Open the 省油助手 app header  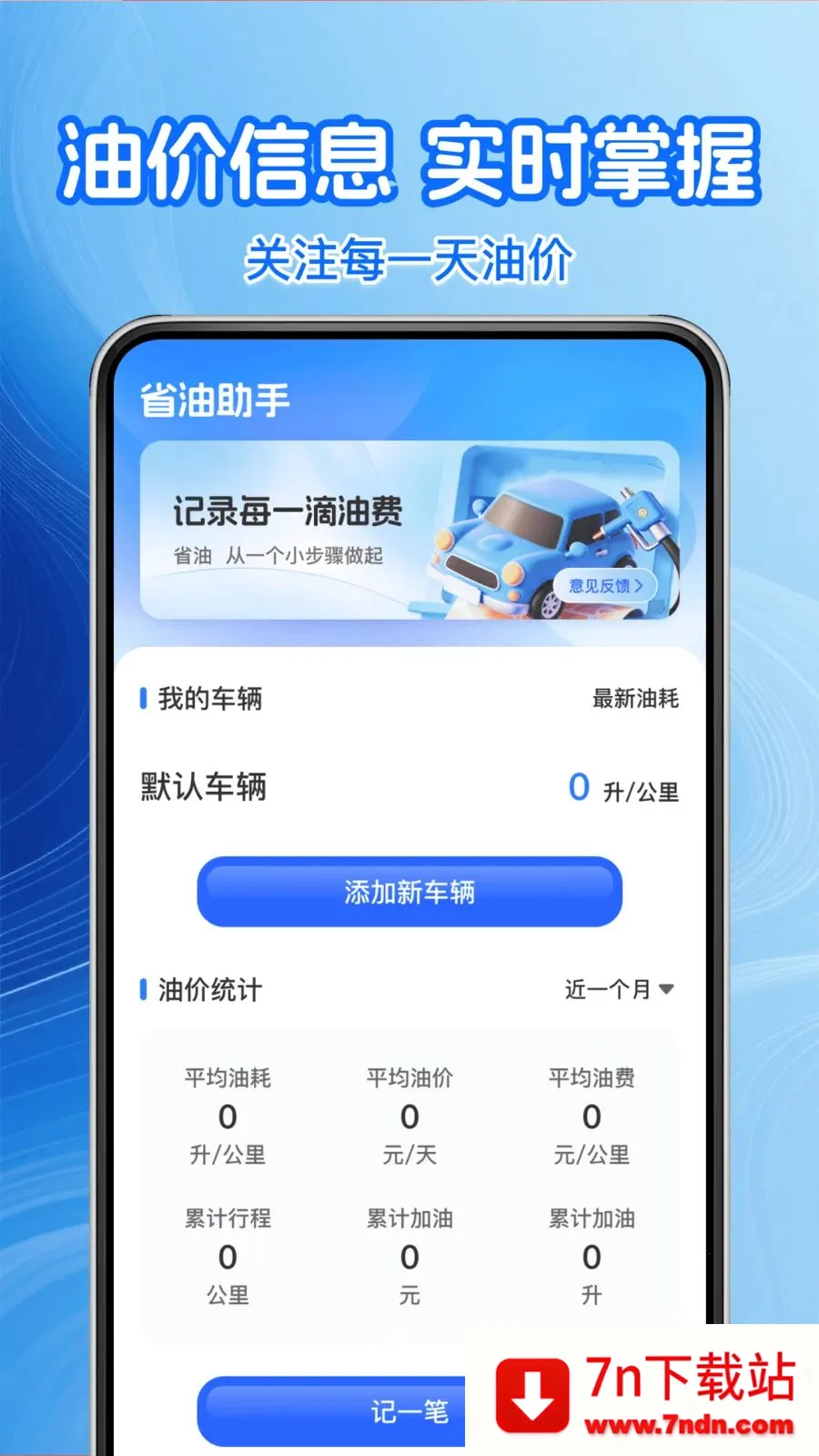tap(214, 399)
